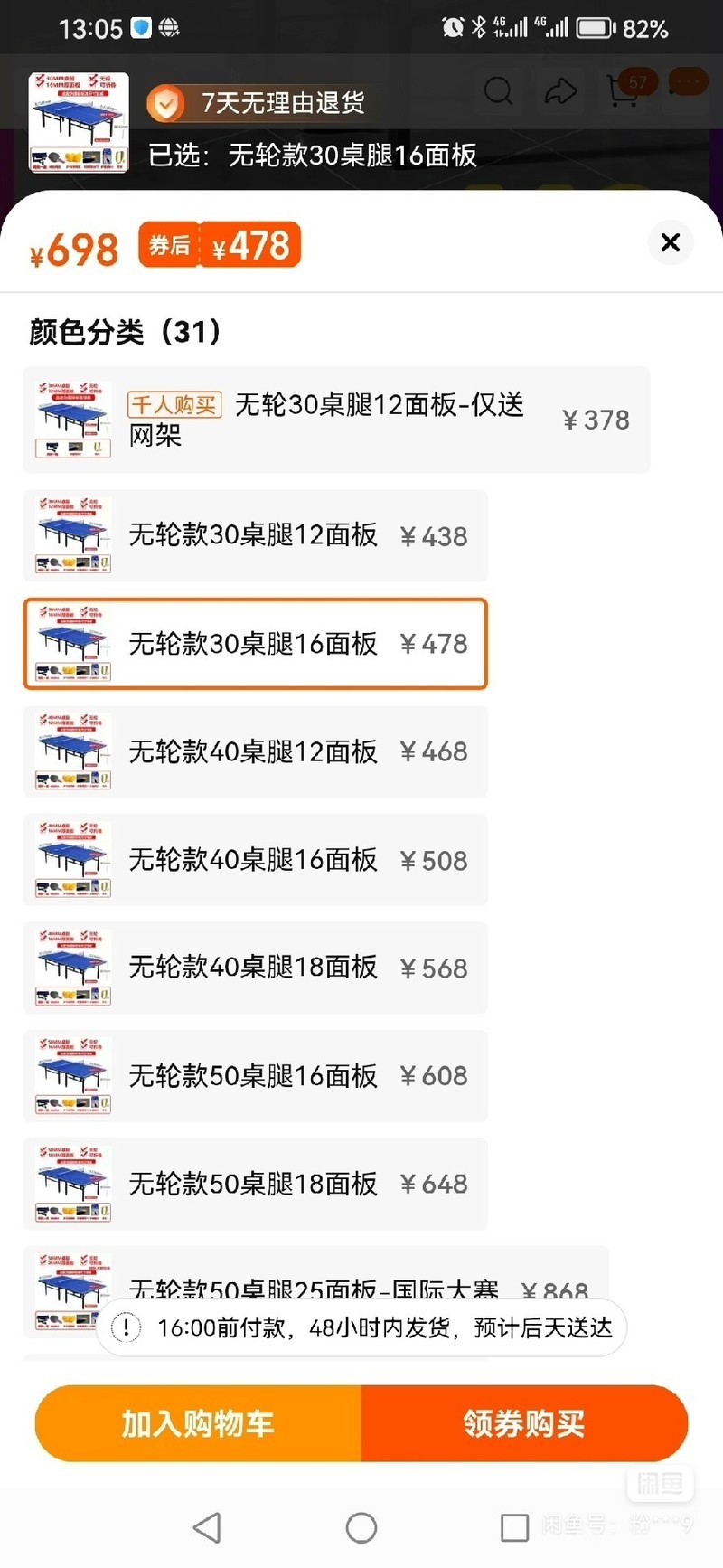The height and width of the screenshot is (1568, 723).
Task: Tap 加入购物车 to add to cart
Action: [x=199, y=1423]
